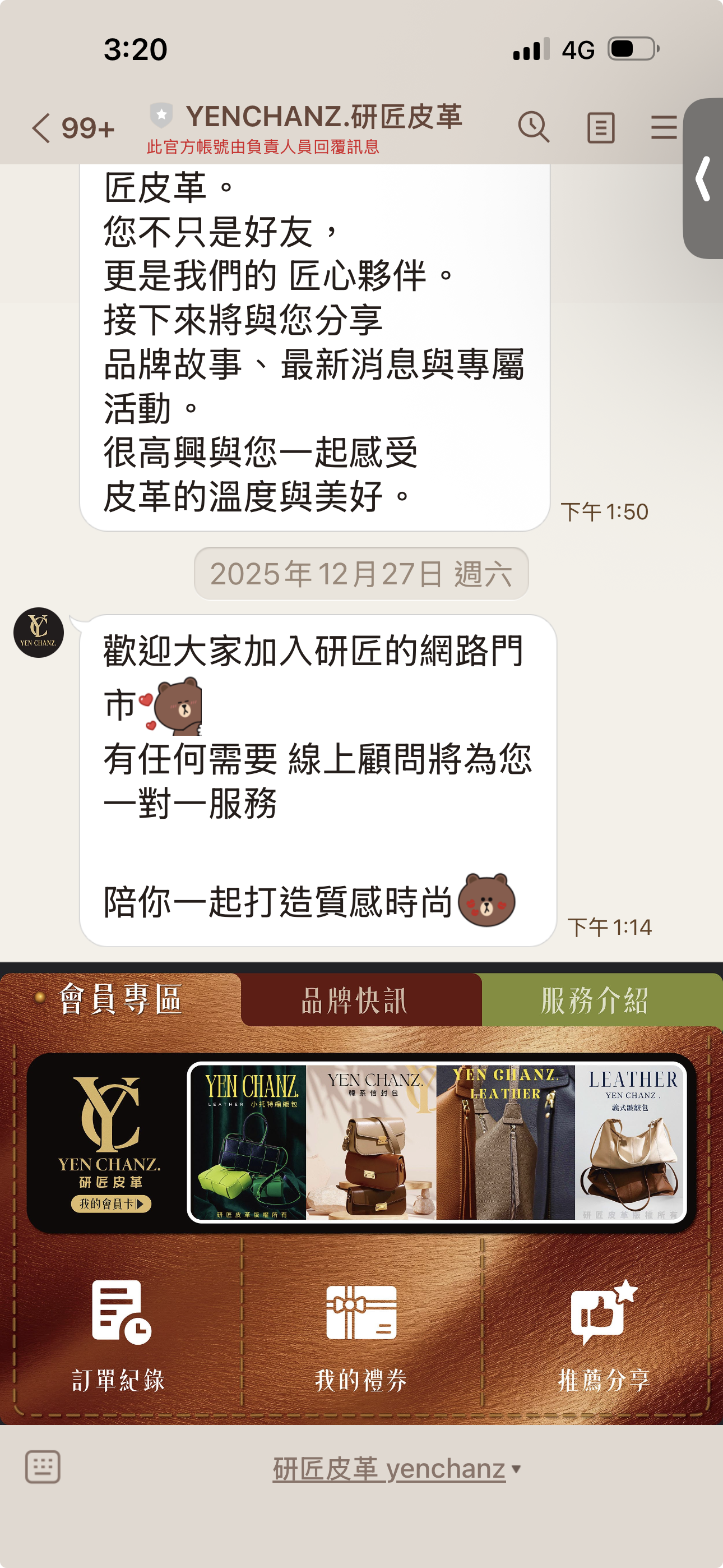Image resolution: width=723 pixels, height=1568 pixels.
Task: Search within the YENCHANZ chat
Action: tap(533, 128)
